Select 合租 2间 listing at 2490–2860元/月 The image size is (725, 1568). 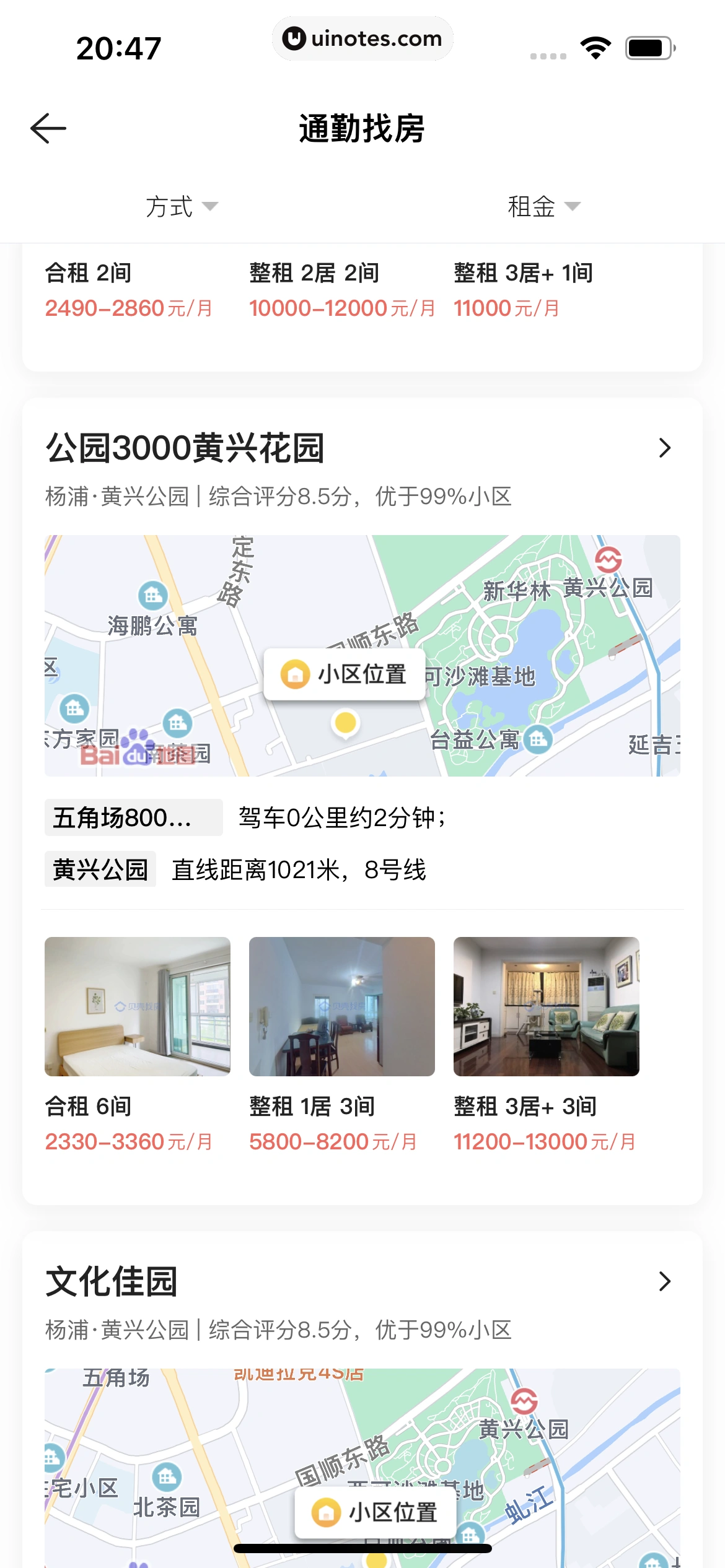point(129,290)
